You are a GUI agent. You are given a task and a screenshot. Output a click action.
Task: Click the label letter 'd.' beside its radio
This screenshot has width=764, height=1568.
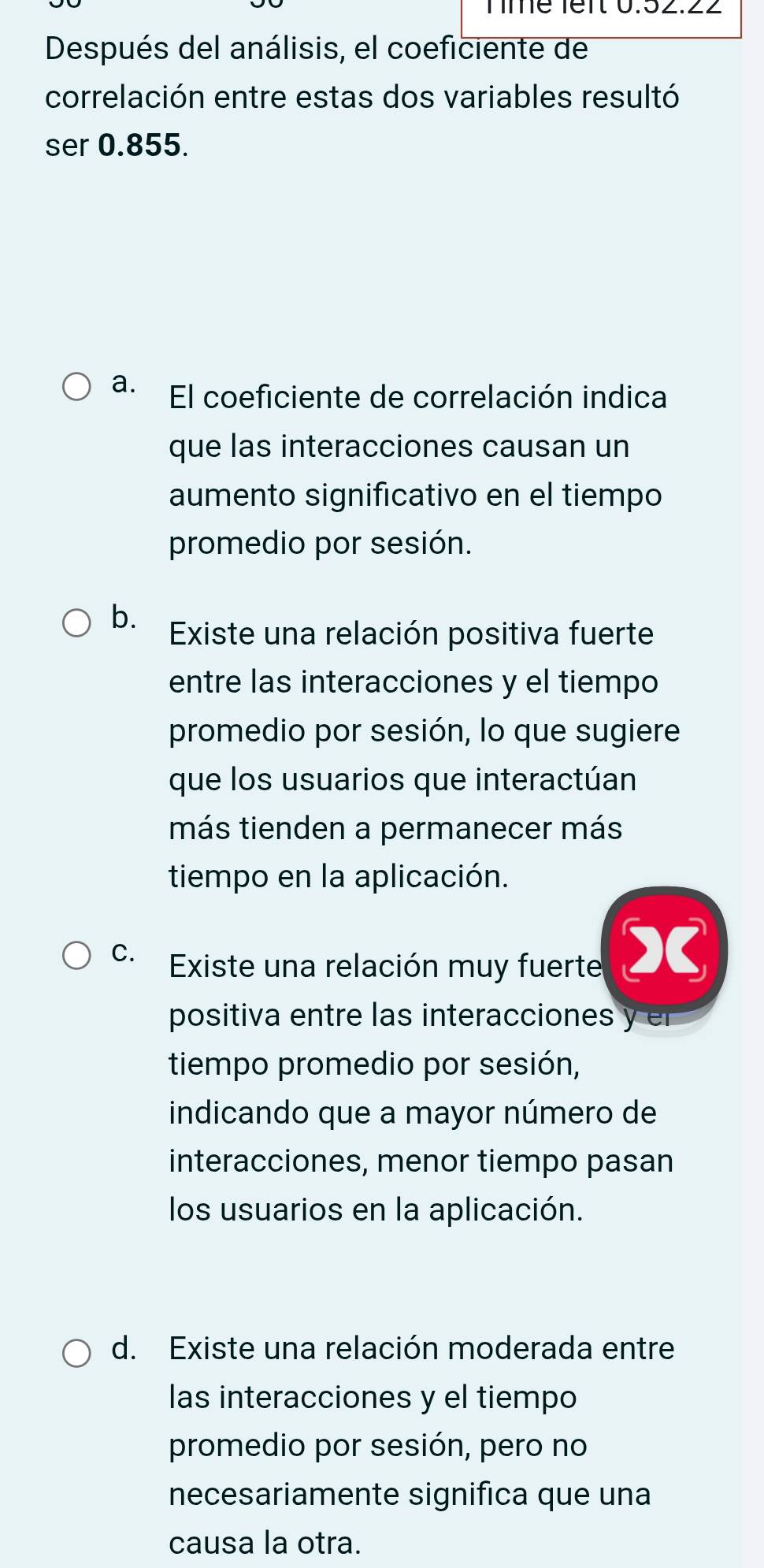[x=121, y=1347]
